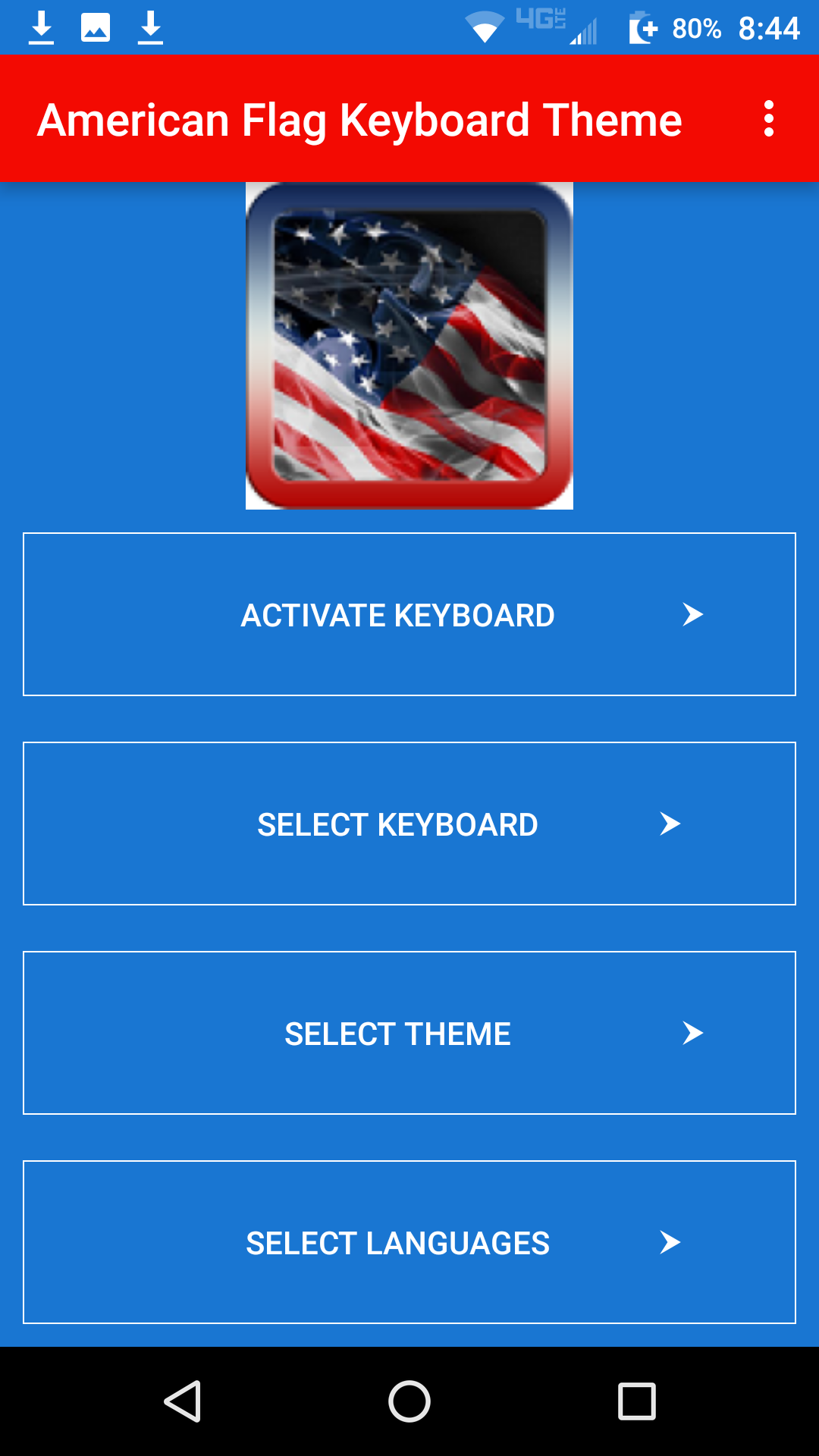Tap the second download notification icon
This screenshot has height=1456, width=819.
pyautogui.click(x=149, y=27)
